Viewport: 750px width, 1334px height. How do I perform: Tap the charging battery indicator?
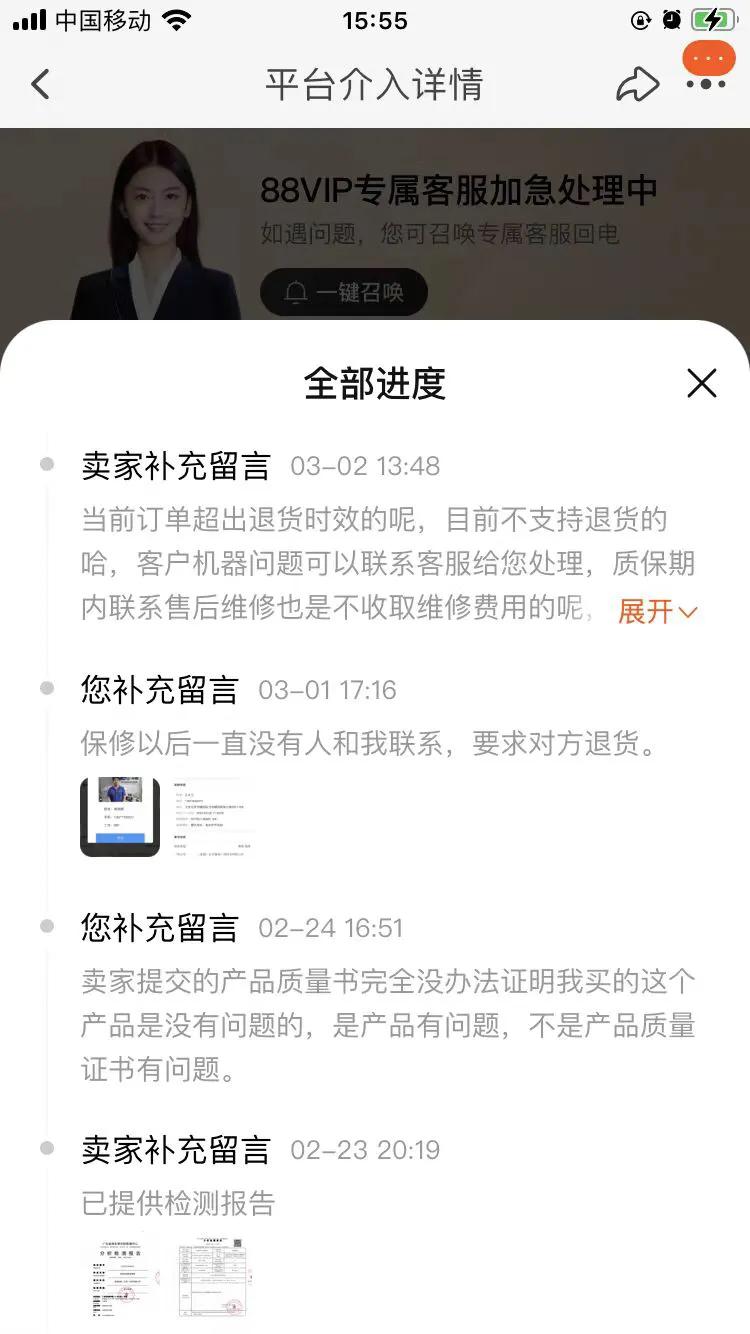coord(713,18)
